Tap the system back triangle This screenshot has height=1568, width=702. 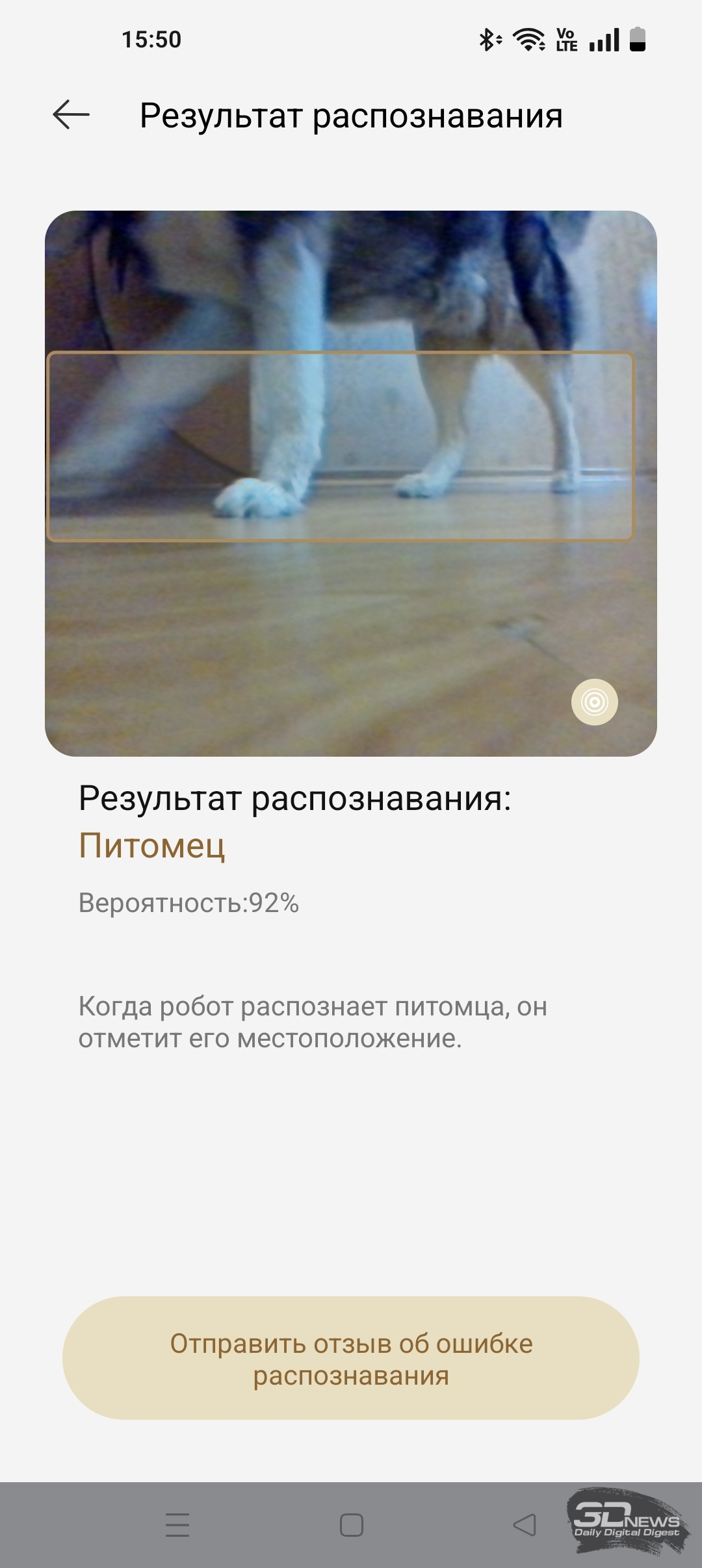[525, 1524]
